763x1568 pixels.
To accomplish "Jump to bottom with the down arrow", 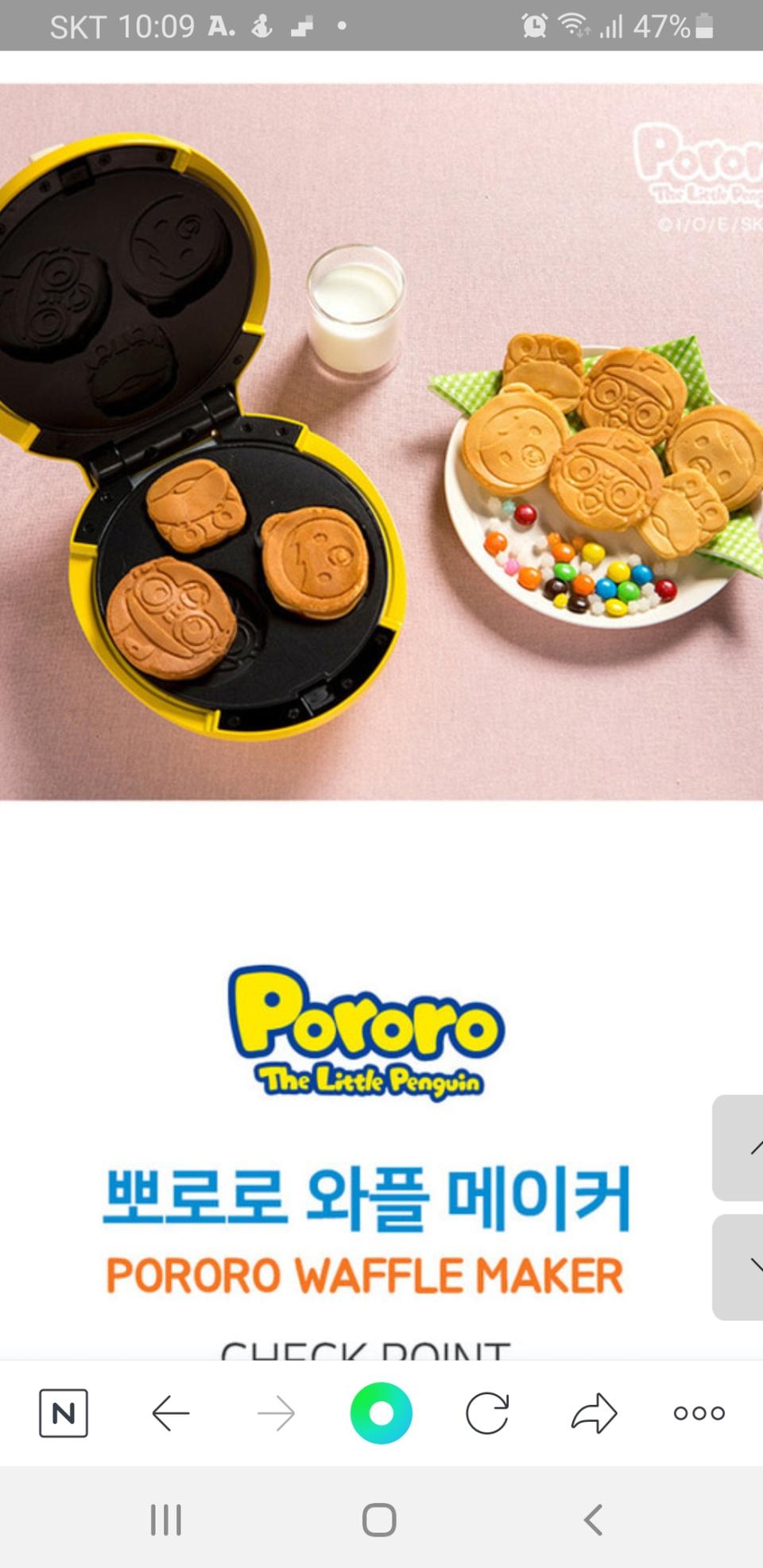I will click(x=741, y=1267).
